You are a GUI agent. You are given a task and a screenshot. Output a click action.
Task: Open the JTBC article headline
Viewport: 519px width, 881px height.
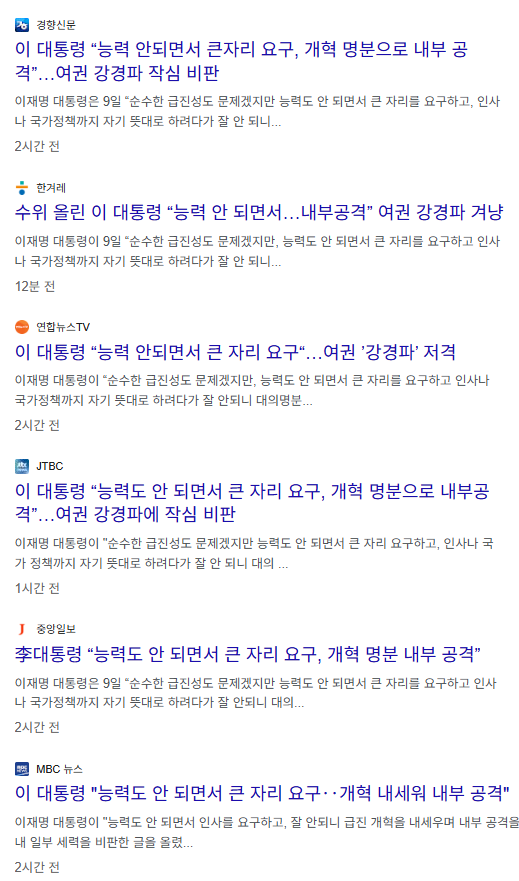(252, 502)
